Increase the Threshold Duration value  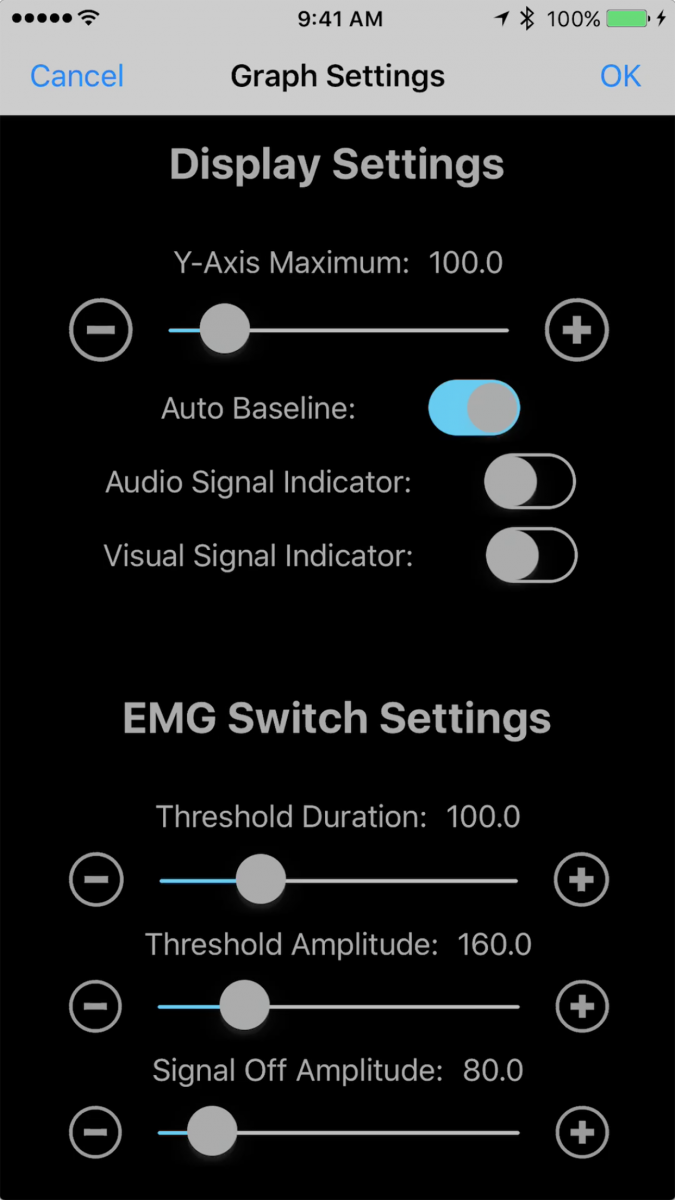click(582, 880)
